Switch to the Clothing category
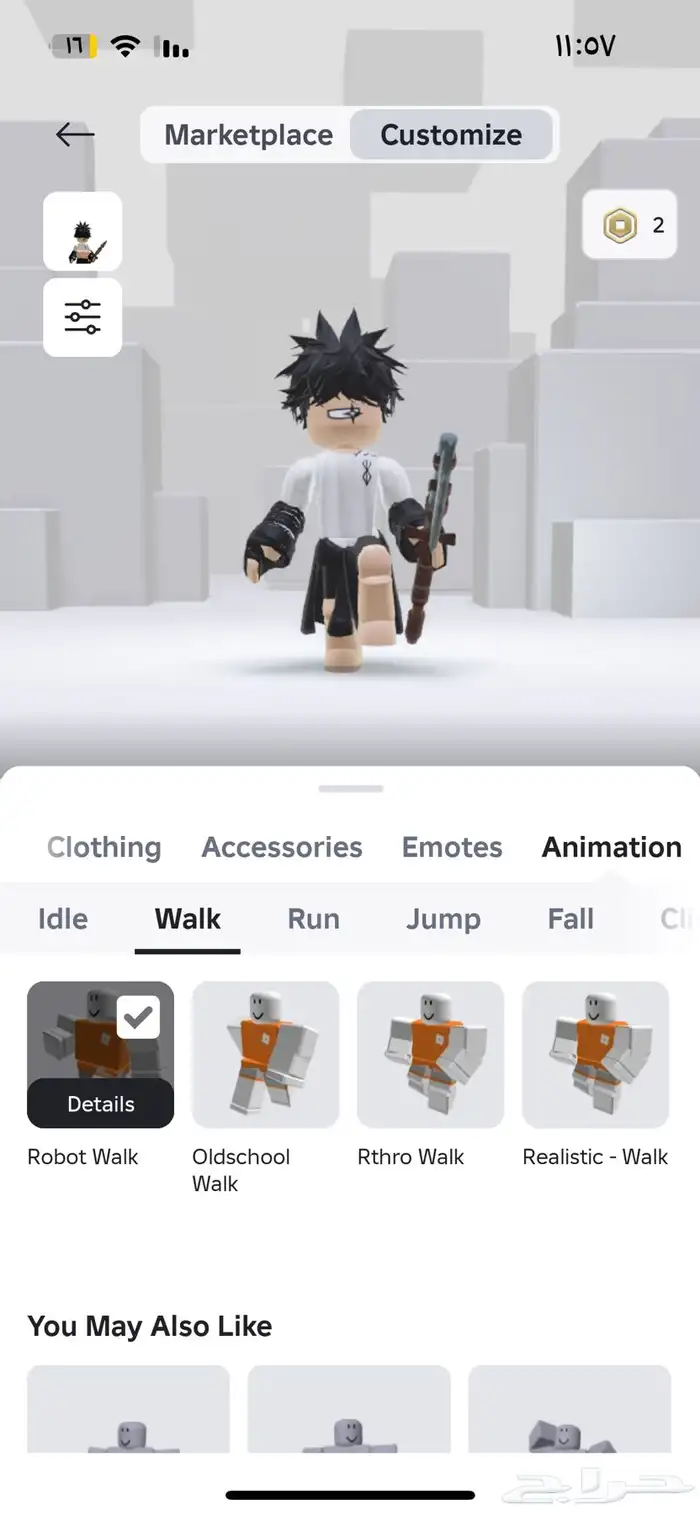The image size is (700, 1514). [x=104, y=847]
